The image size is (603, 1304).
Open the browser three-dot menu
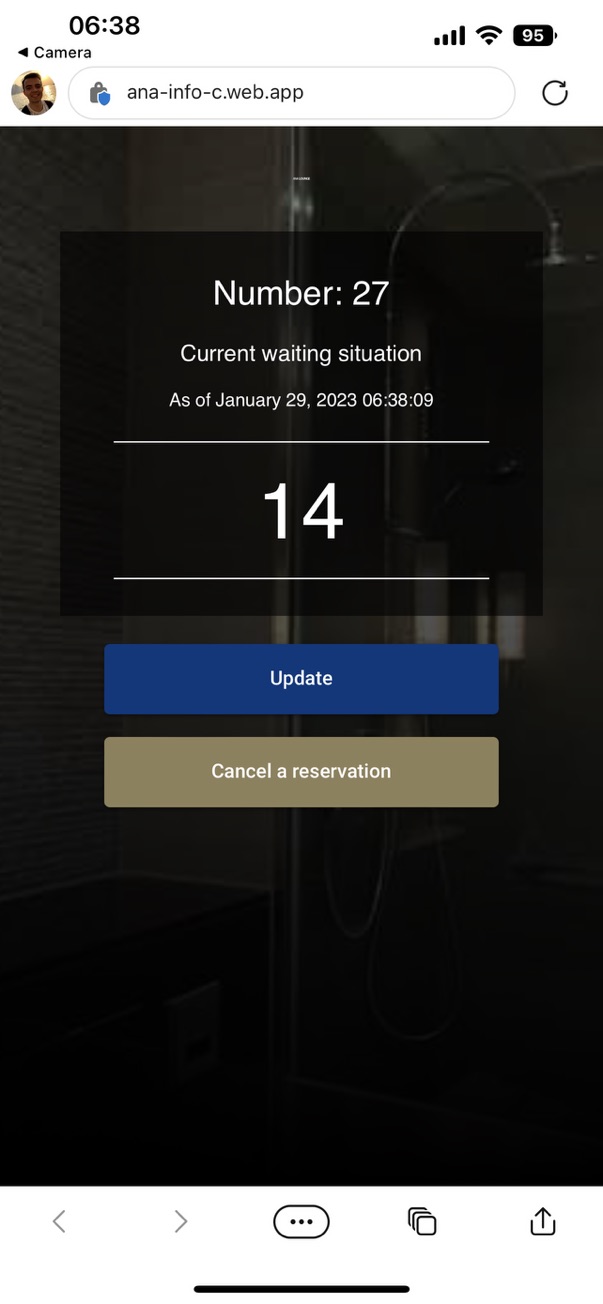click(x=301, y=1221)
